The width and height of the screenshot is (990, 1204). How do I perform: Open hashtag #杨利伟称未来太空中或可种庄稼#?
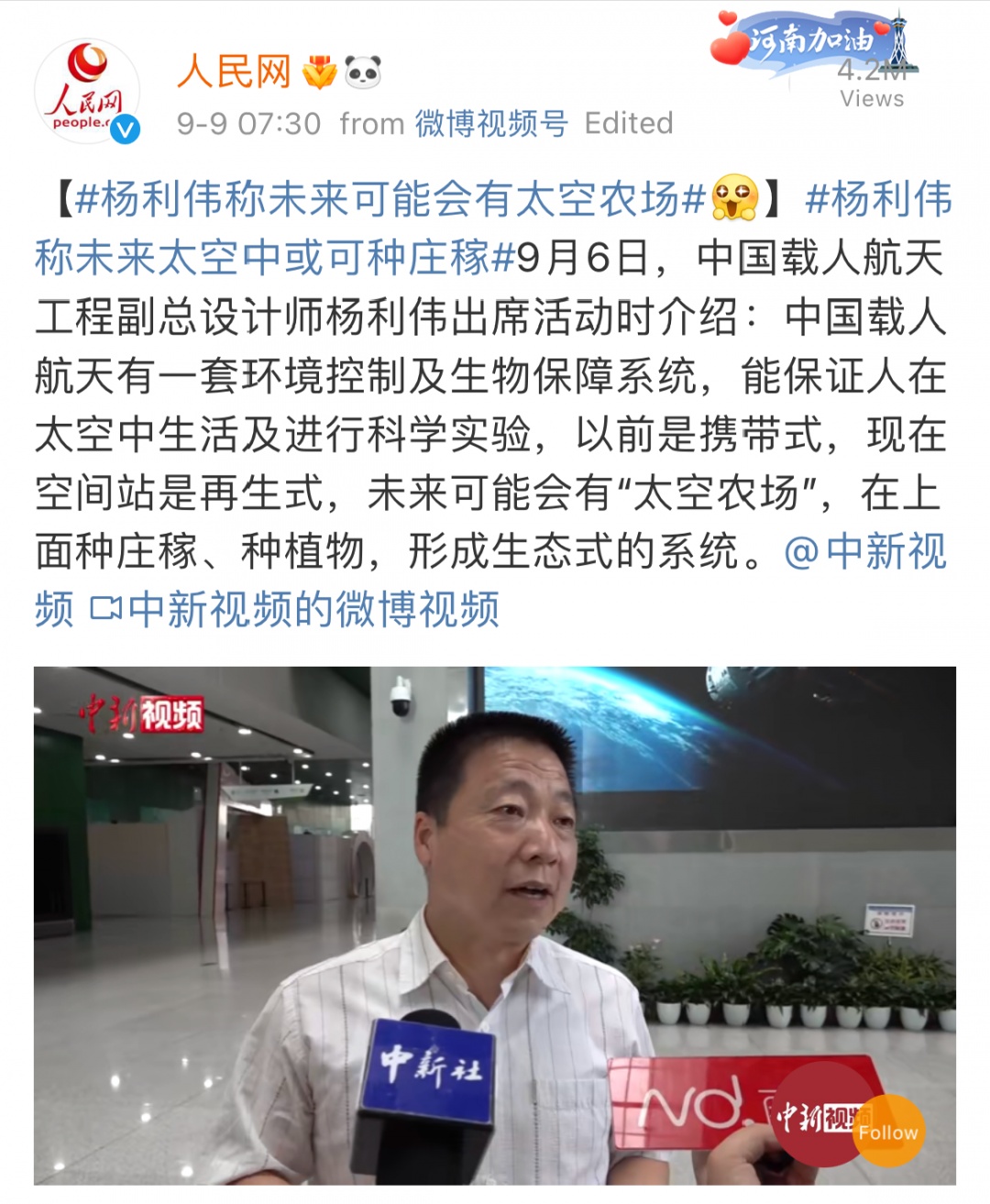[275, 259]
